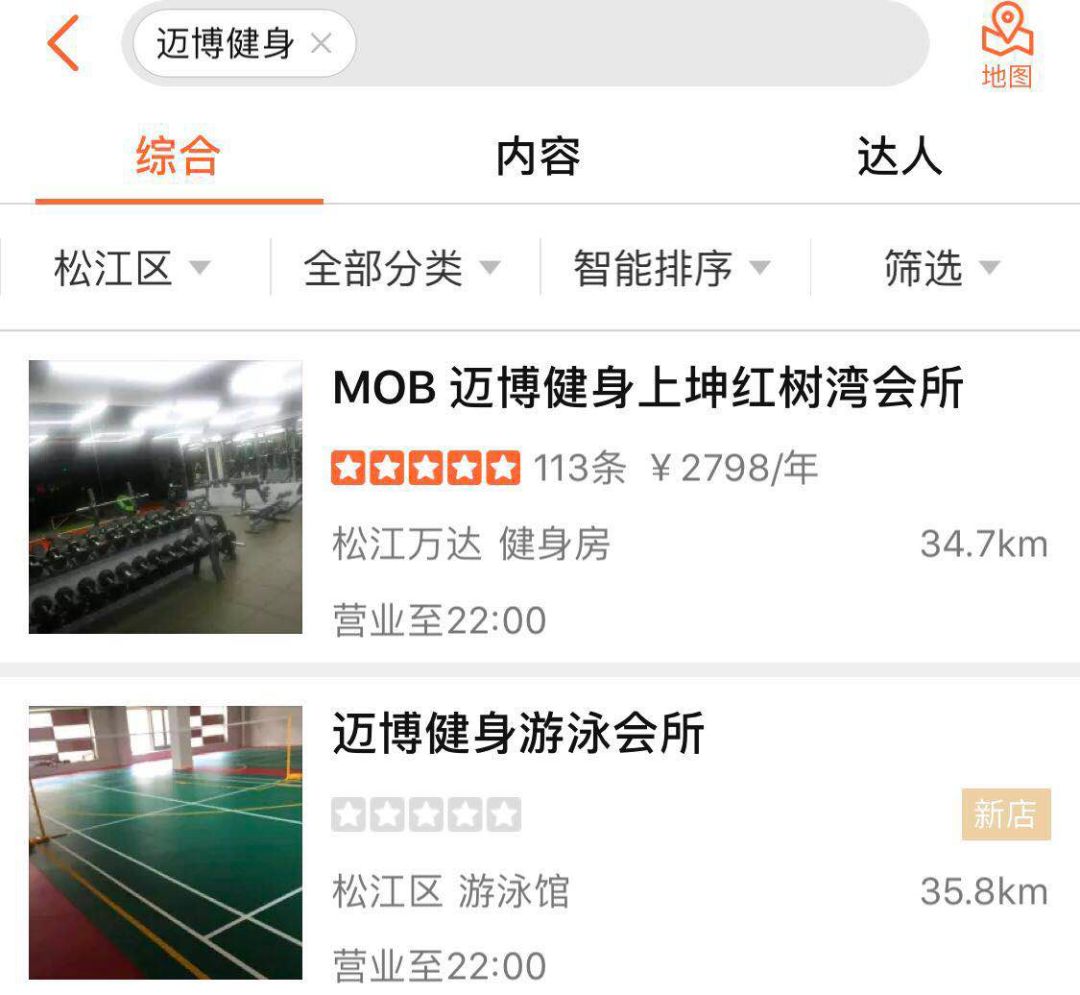Expand the 松江区 area dropdown
Screen dimensions: 1080x995
[132, 268]
